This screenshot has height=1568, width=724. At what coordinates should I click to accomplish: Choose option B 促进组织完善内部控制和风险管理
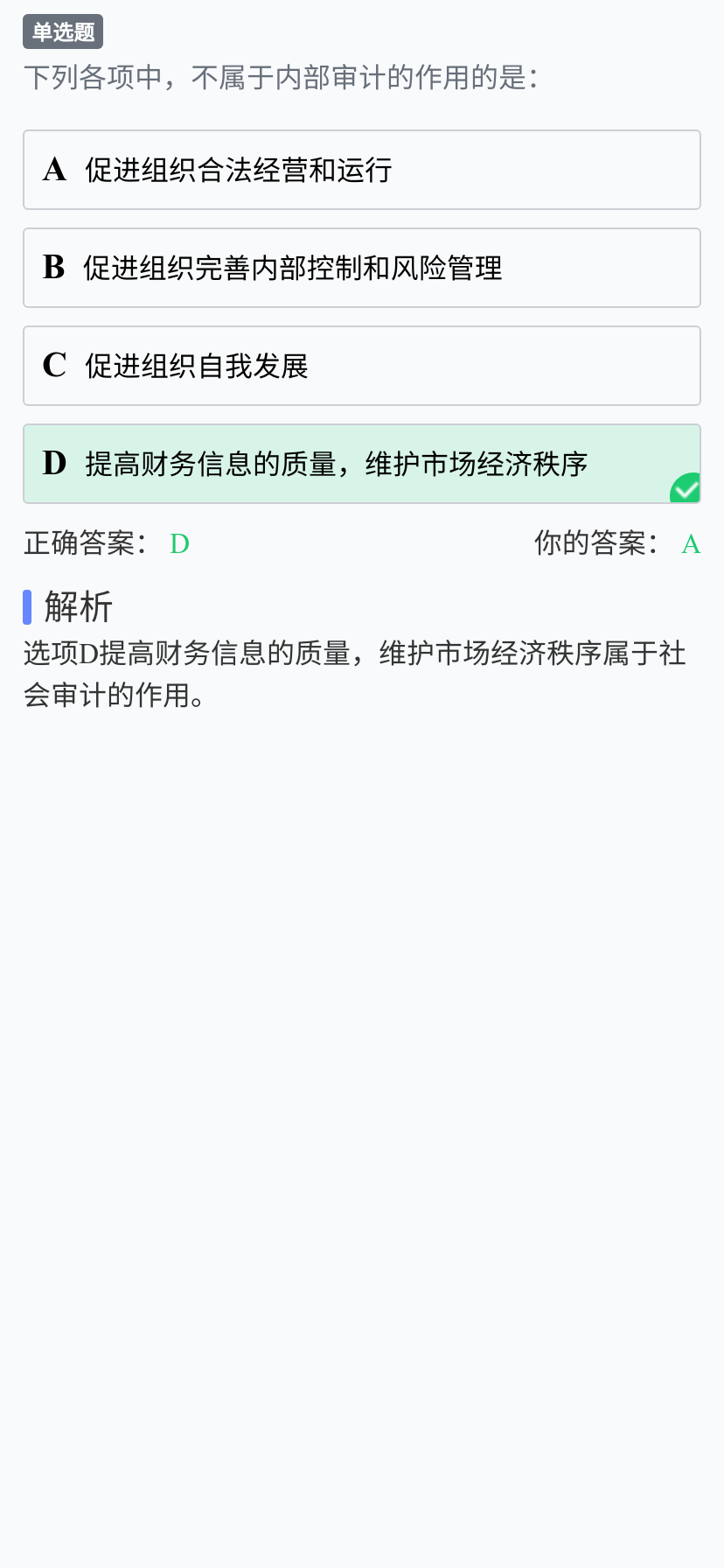362,268
